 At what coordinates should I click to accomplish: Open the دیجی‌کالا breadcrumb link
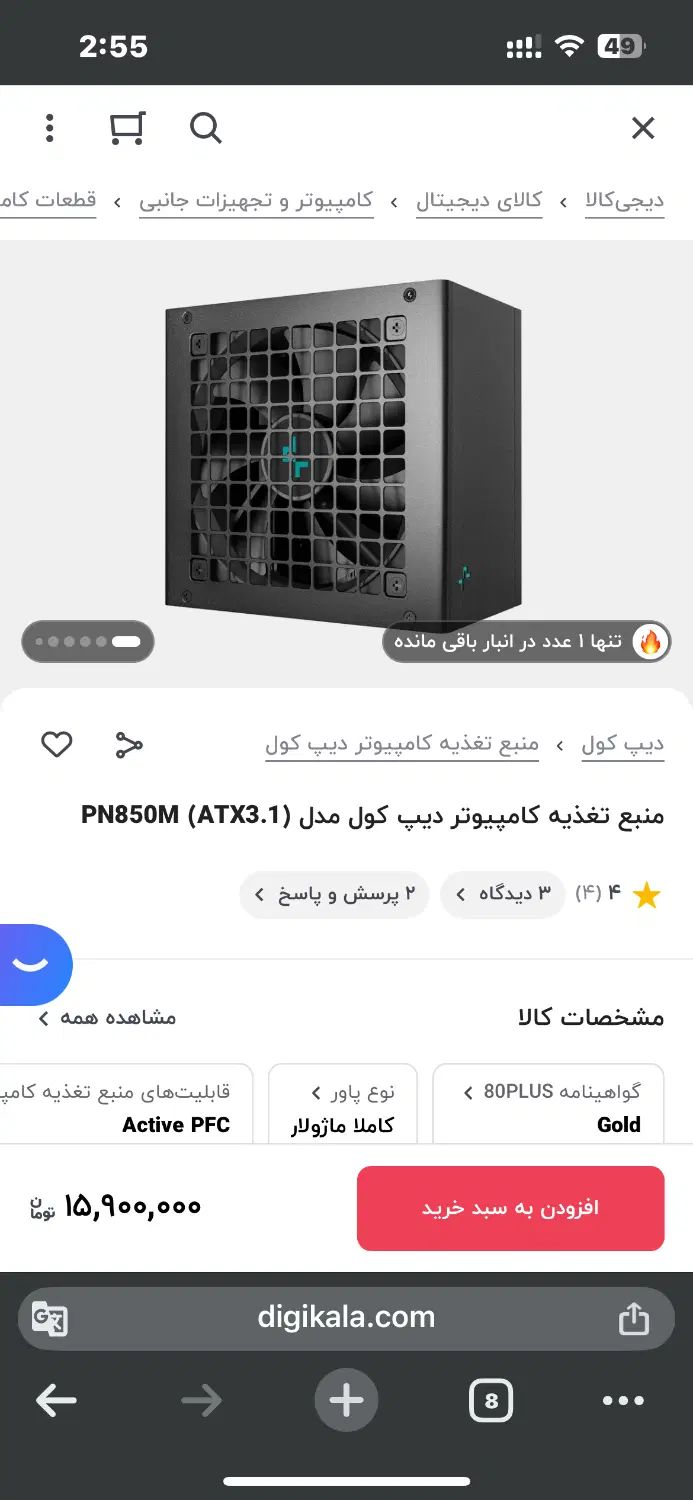(x=624, y=201)
